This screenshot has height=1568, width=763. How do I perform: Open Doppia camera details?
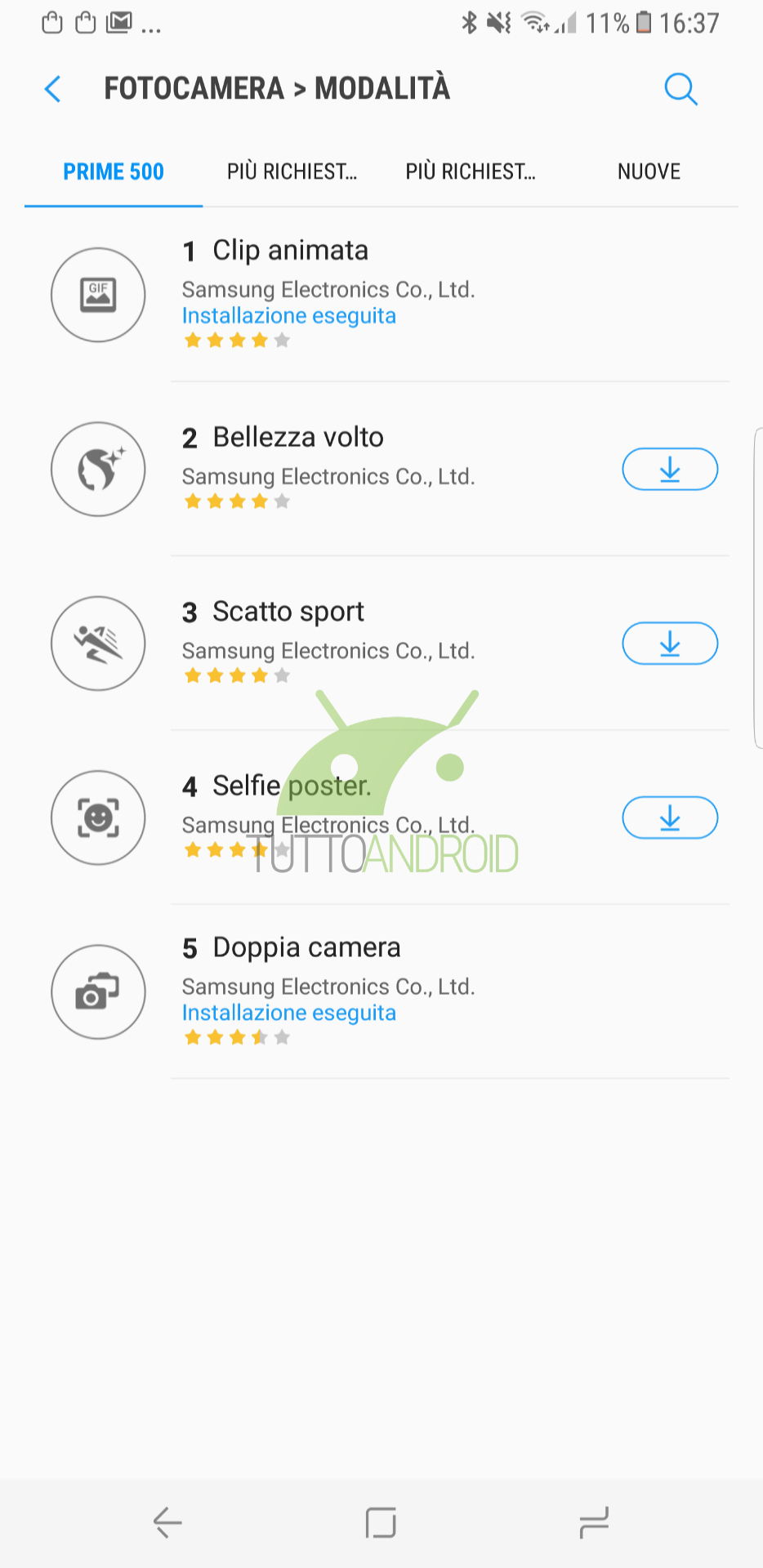click(x=381, y=991)
